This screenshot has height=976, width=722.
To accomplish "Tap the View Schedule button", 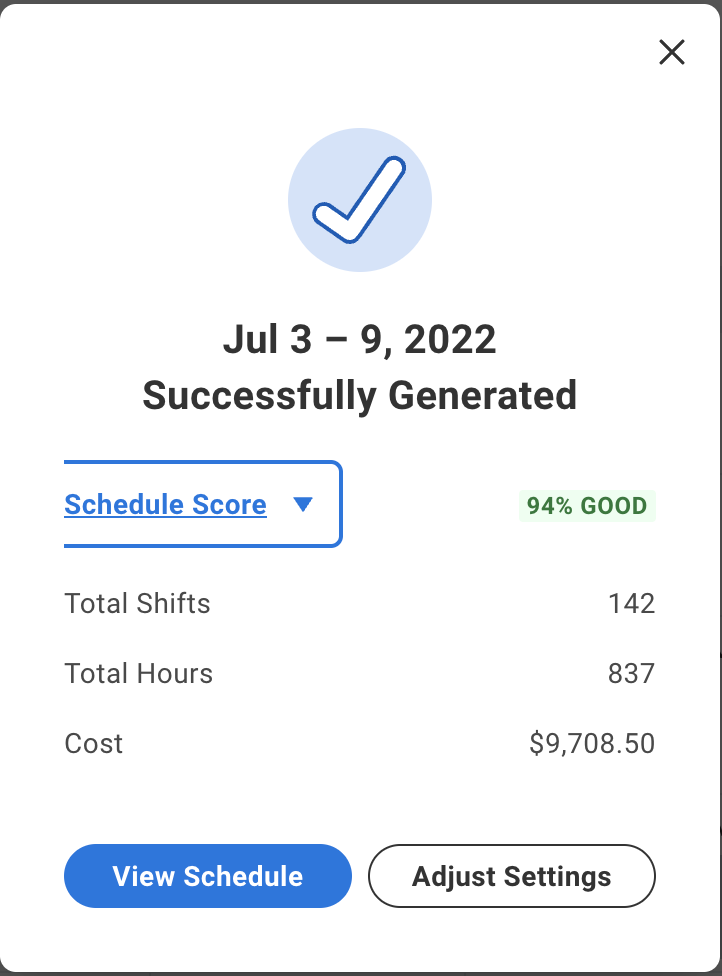I will [x=208, y=876].
